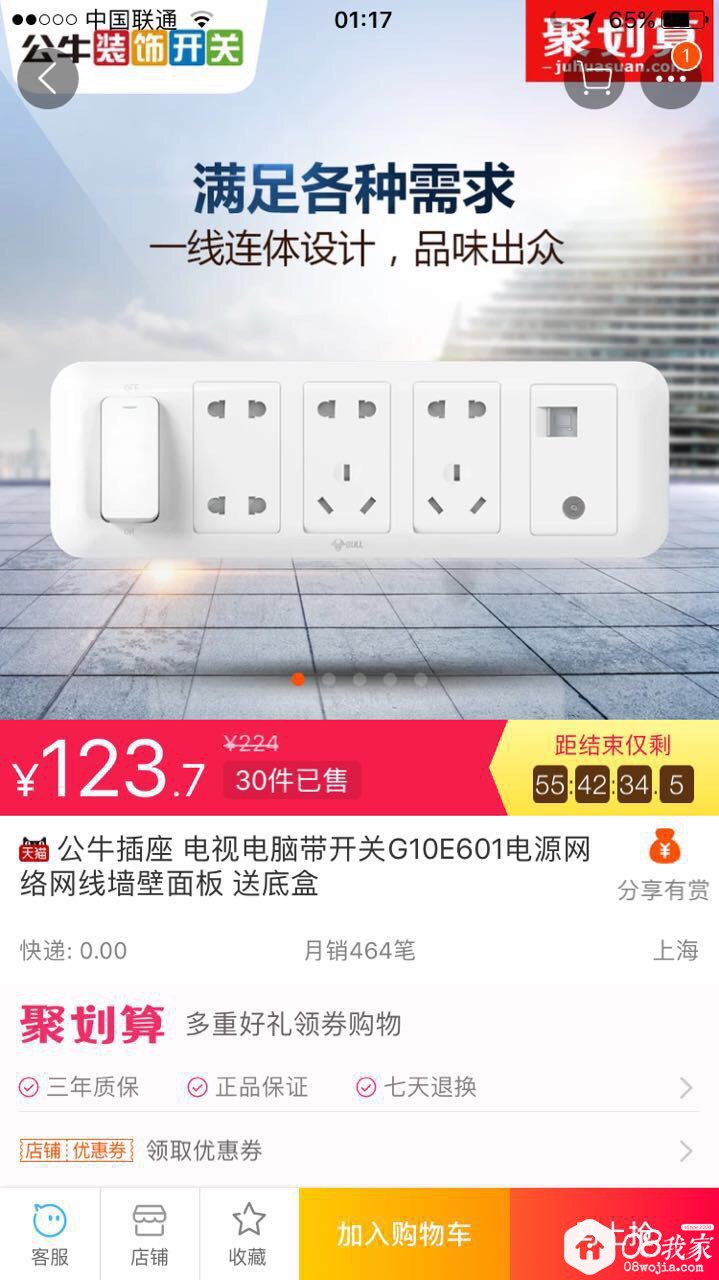Open 领取优惠券 to claim store coupons
Viewport: 719px width, 1280px height.
358,1151
